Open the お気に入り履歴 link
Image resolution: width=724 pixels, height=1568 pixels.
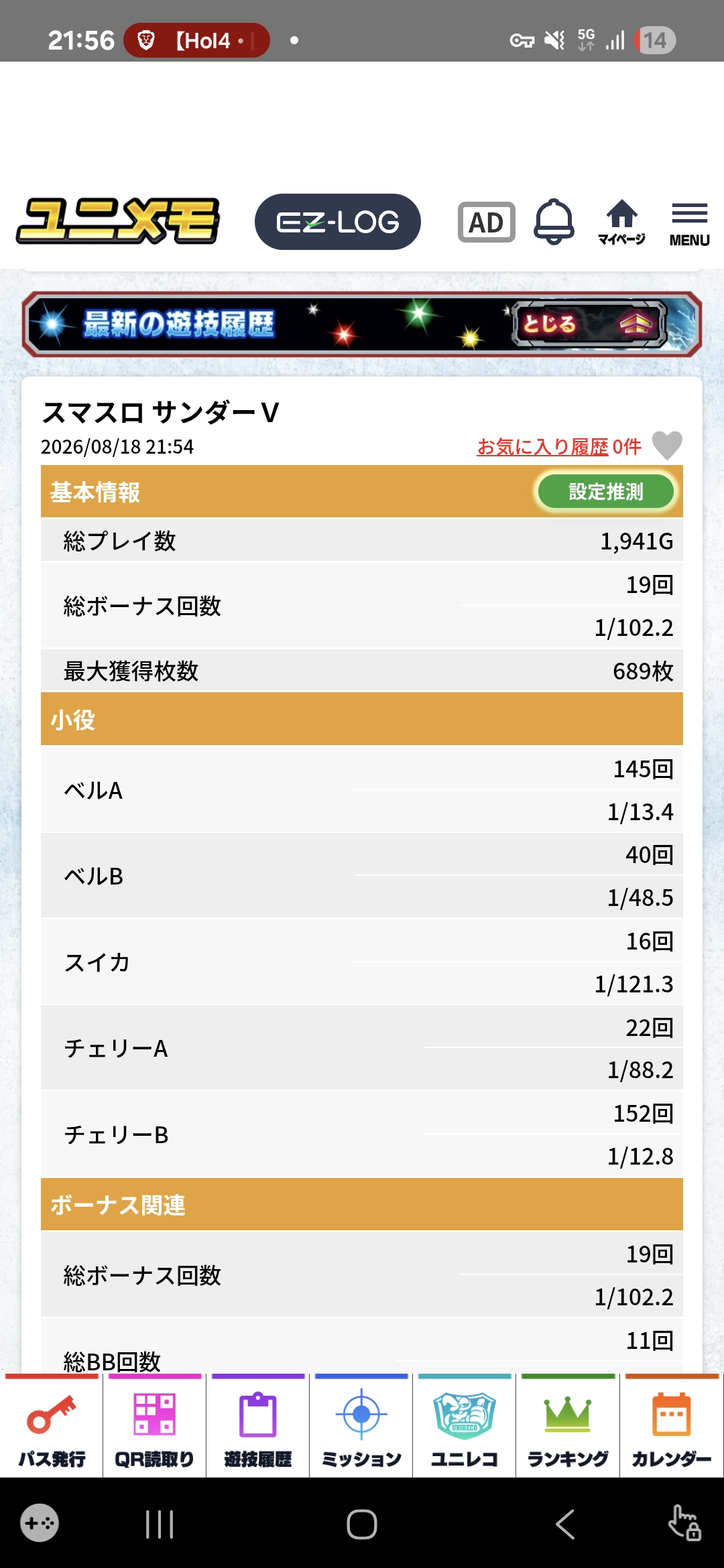point(542,446)
